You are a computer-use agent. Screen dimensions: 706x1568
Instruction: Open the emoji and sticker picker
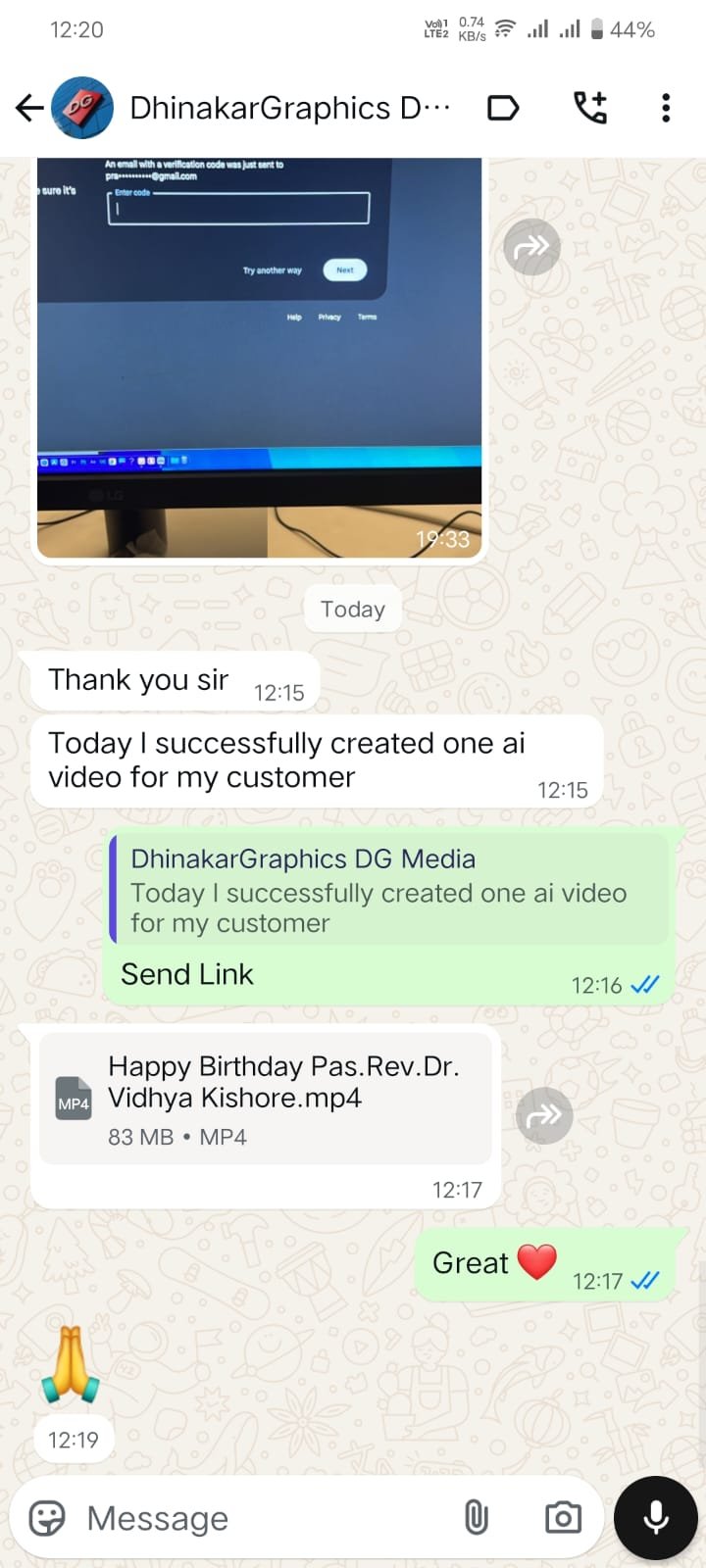coord(46,1518)
